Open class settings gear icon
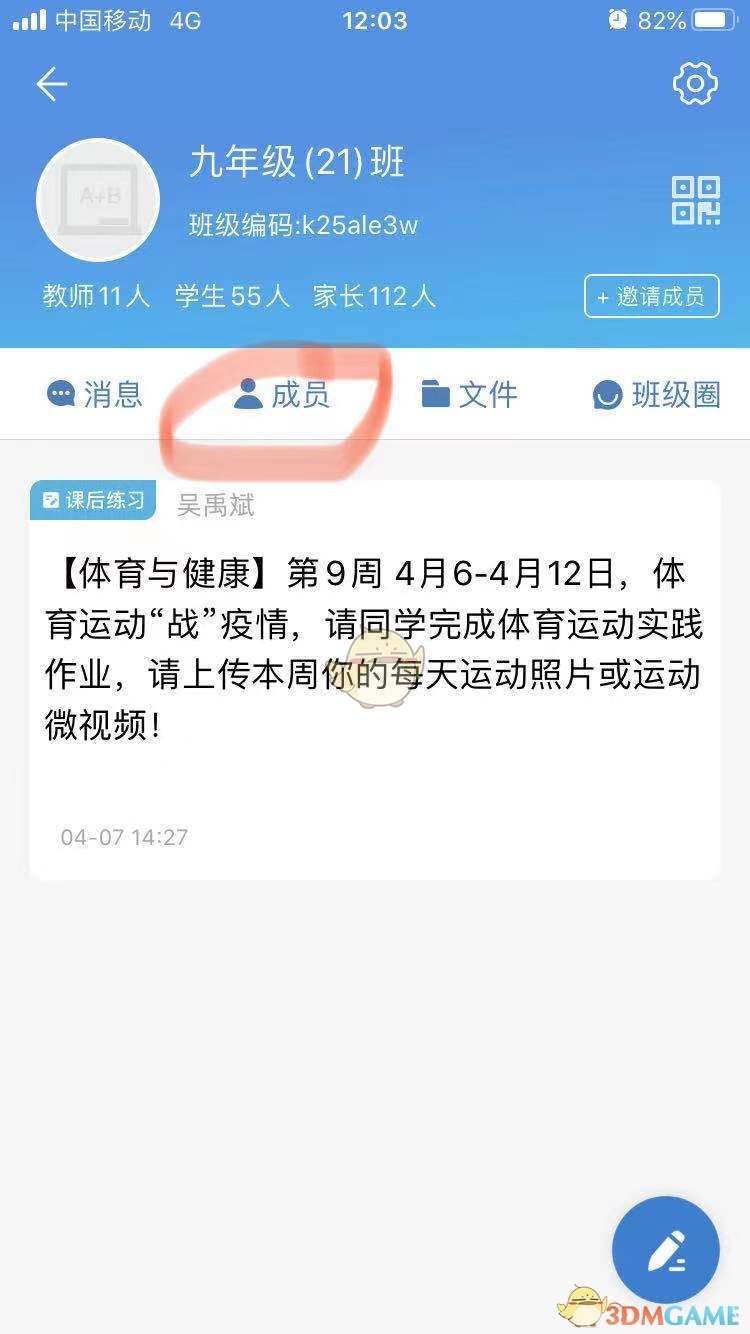This screenshot has width=750, height=1334. pyautogui.click(x=695, y=84)
